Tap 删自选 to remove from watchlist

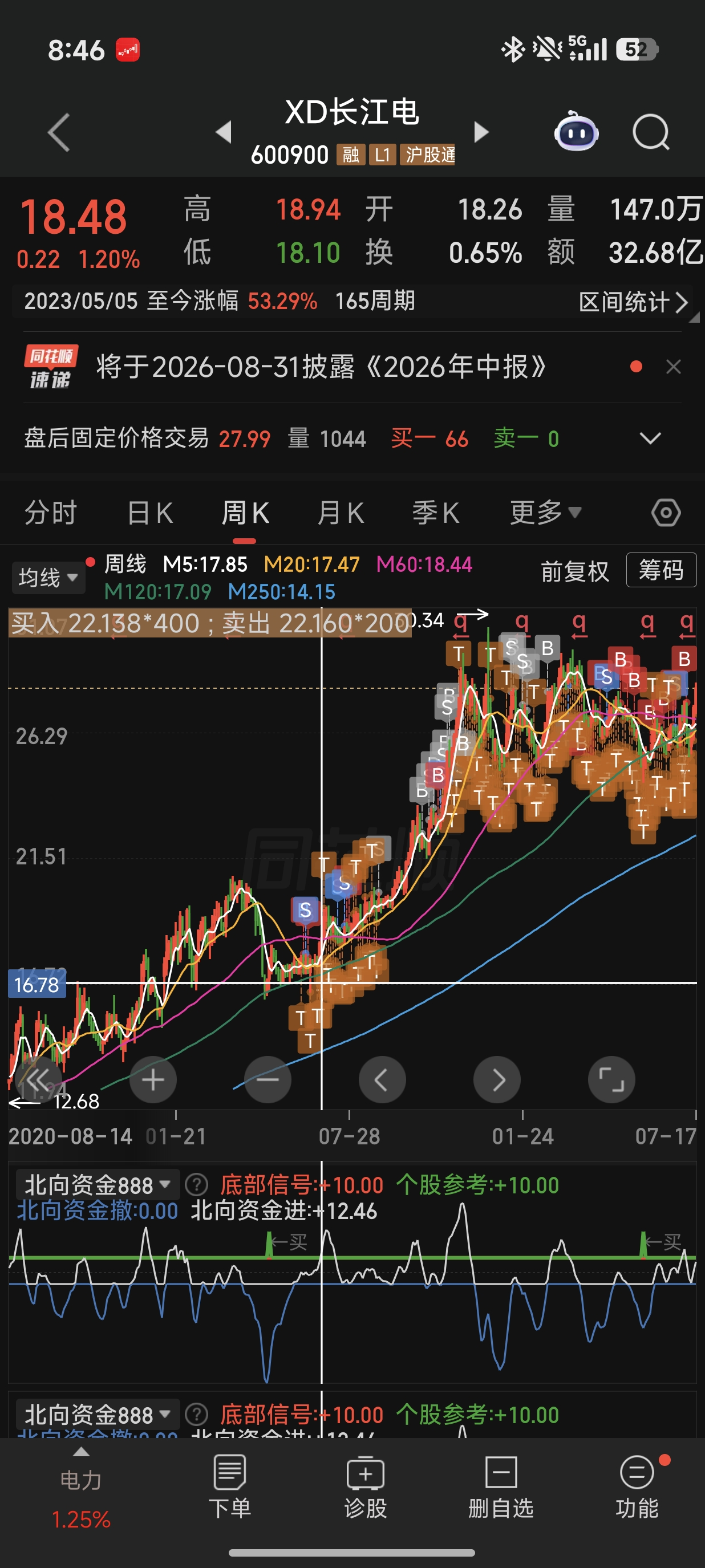(x=501, y=1486)
